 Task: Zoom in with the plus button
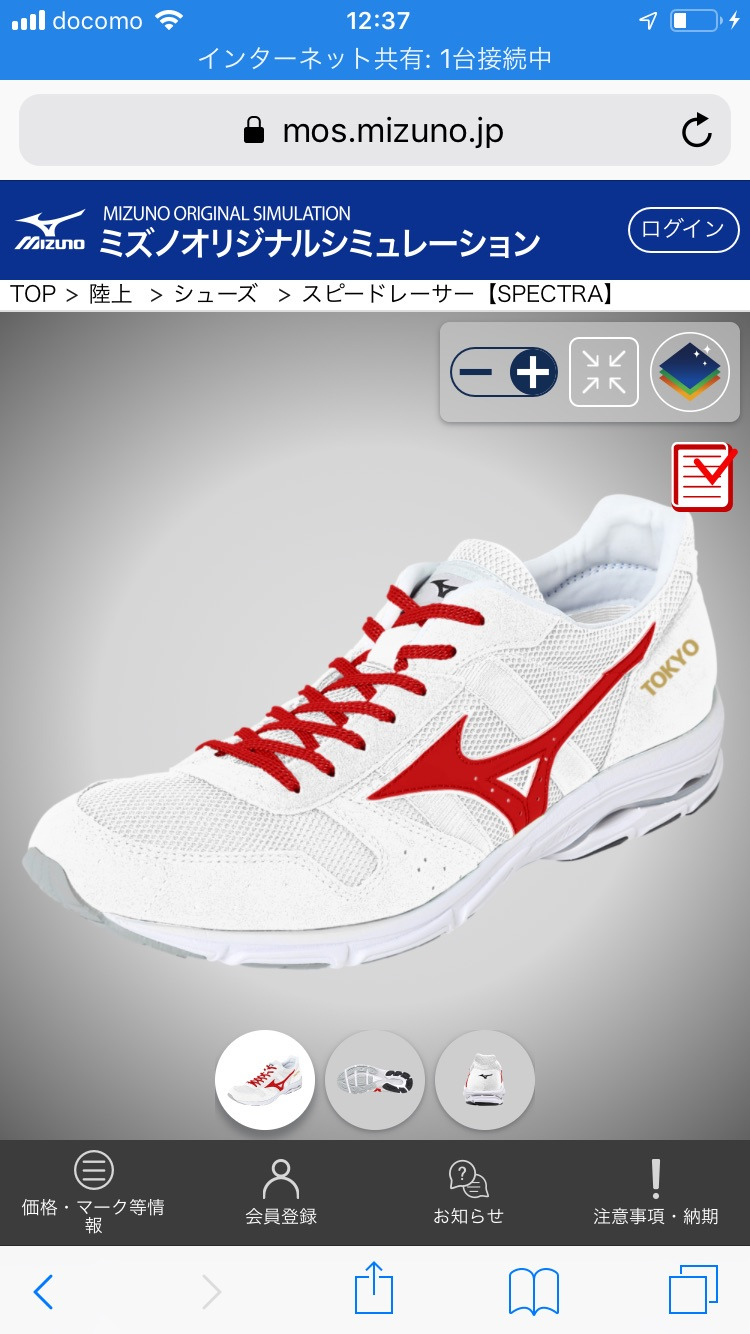533,372
